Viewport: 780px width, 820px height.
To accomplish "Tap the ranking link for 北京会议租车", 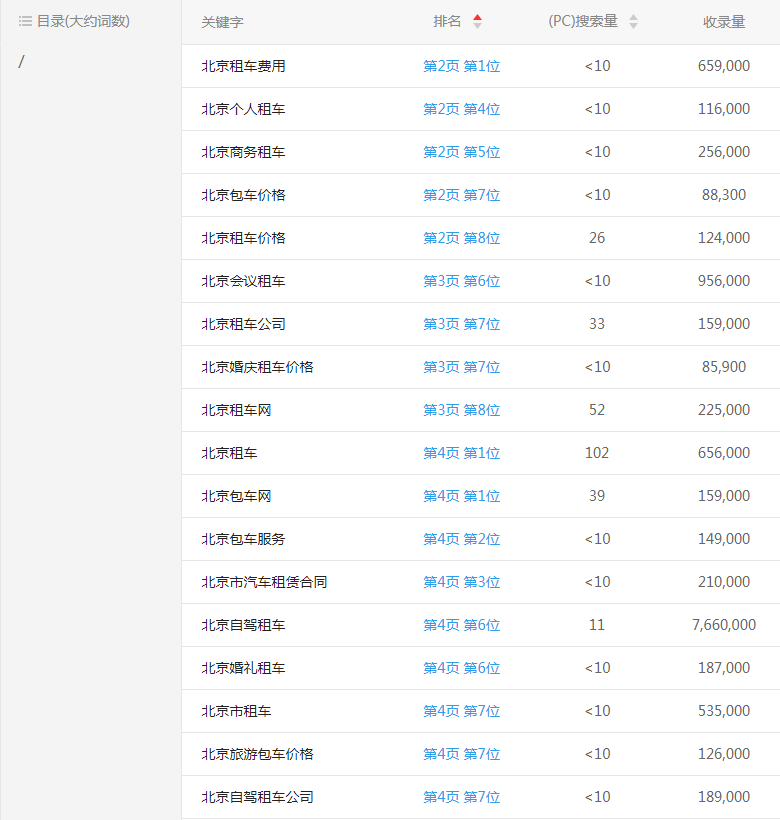I will pos(461,281).
